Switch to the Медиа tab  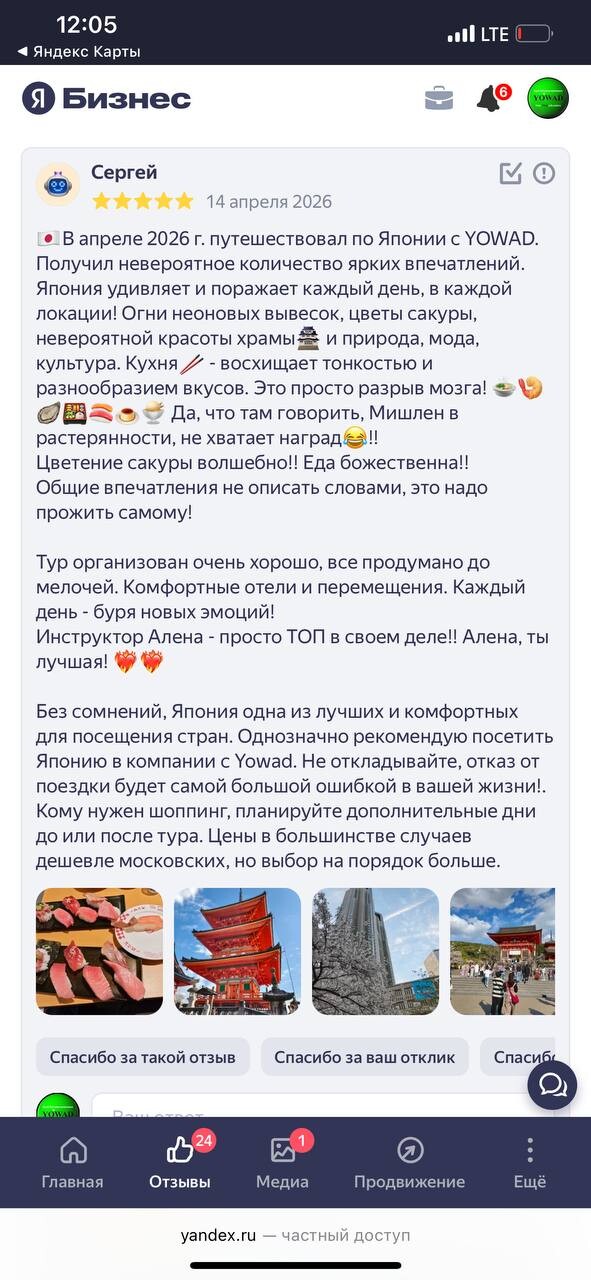pyautogui.click(x=283, y=1163)
